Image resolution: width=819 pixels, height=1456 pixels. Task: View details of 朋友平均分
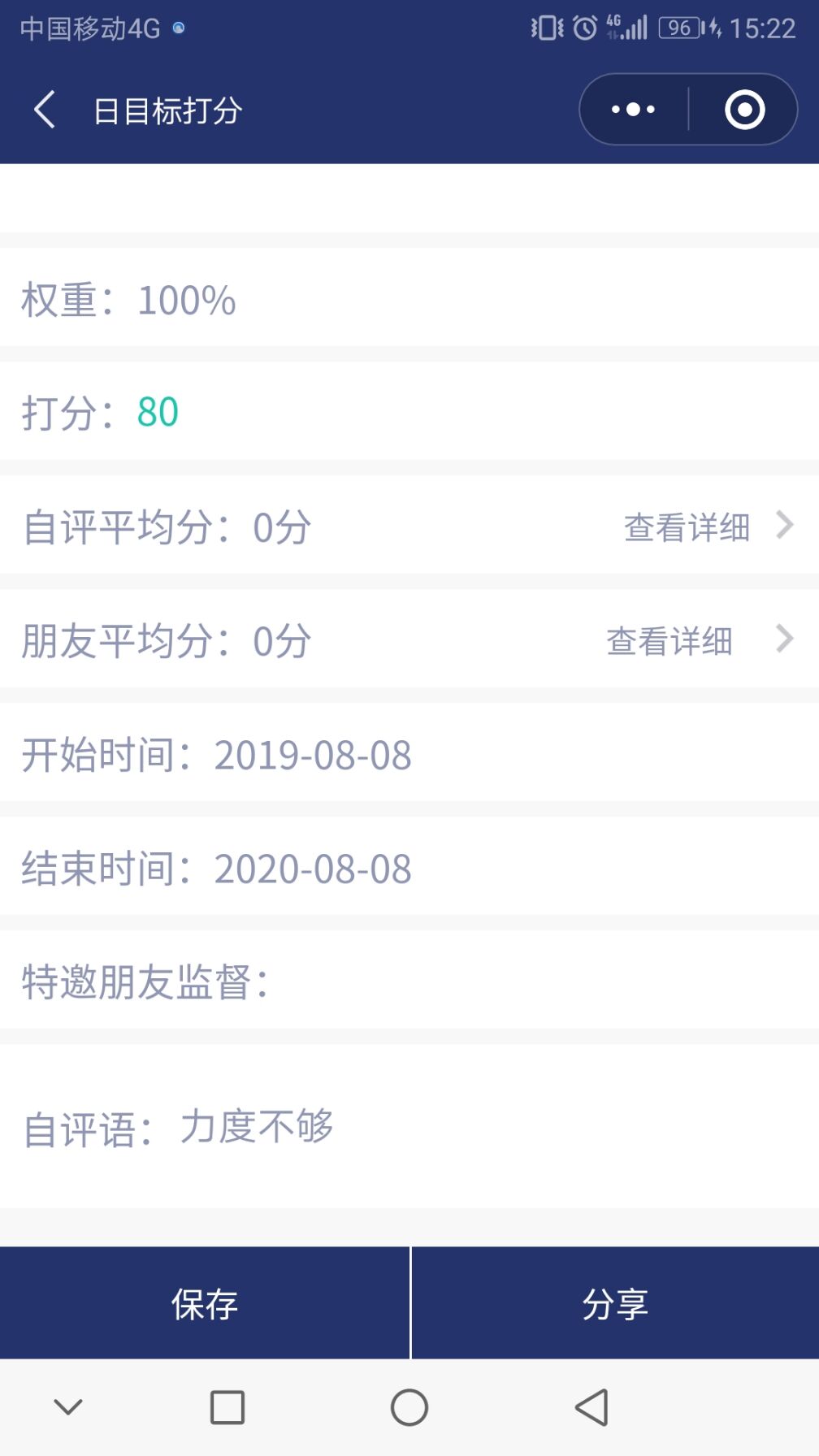point(699,640)
